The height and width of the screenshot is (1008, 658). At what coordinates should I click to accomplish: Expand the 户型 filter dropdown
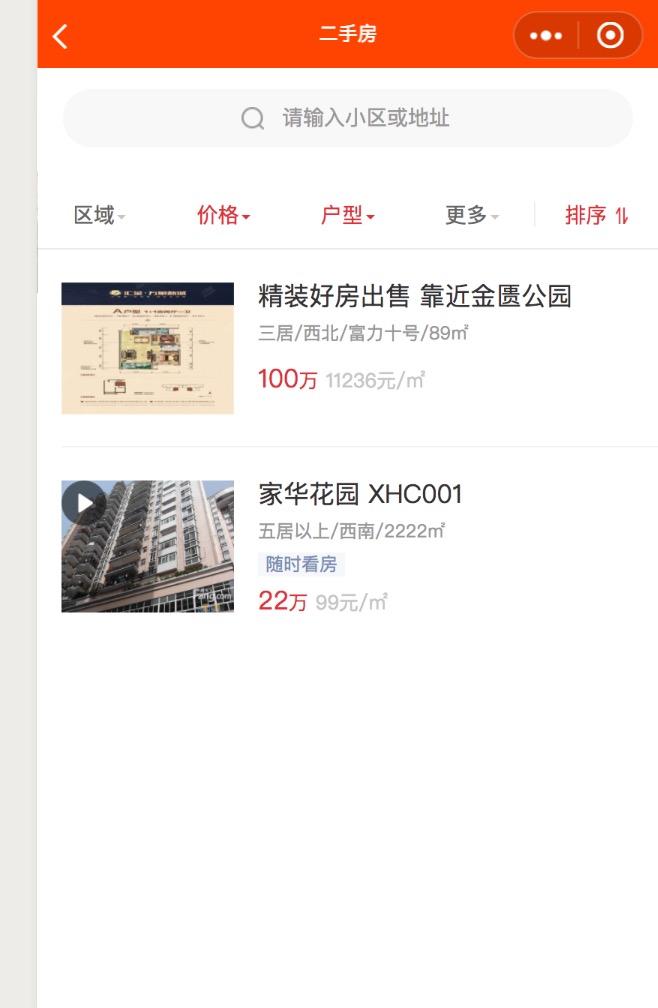347,215
